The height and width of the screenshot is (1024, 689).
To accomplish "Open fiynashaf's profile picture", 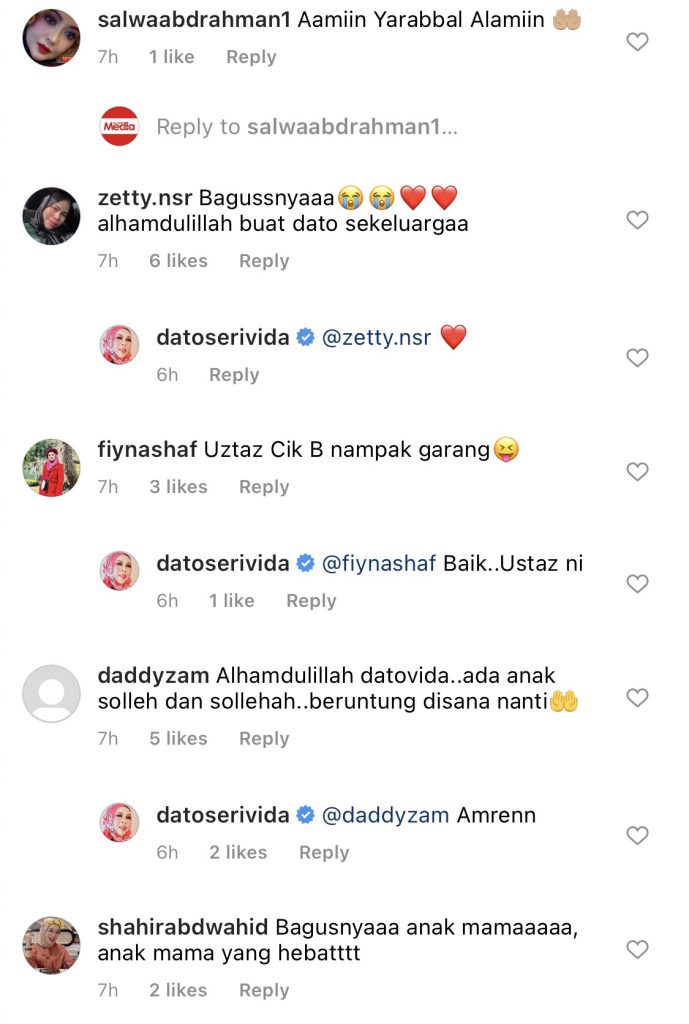I will [x=51, y=467].
